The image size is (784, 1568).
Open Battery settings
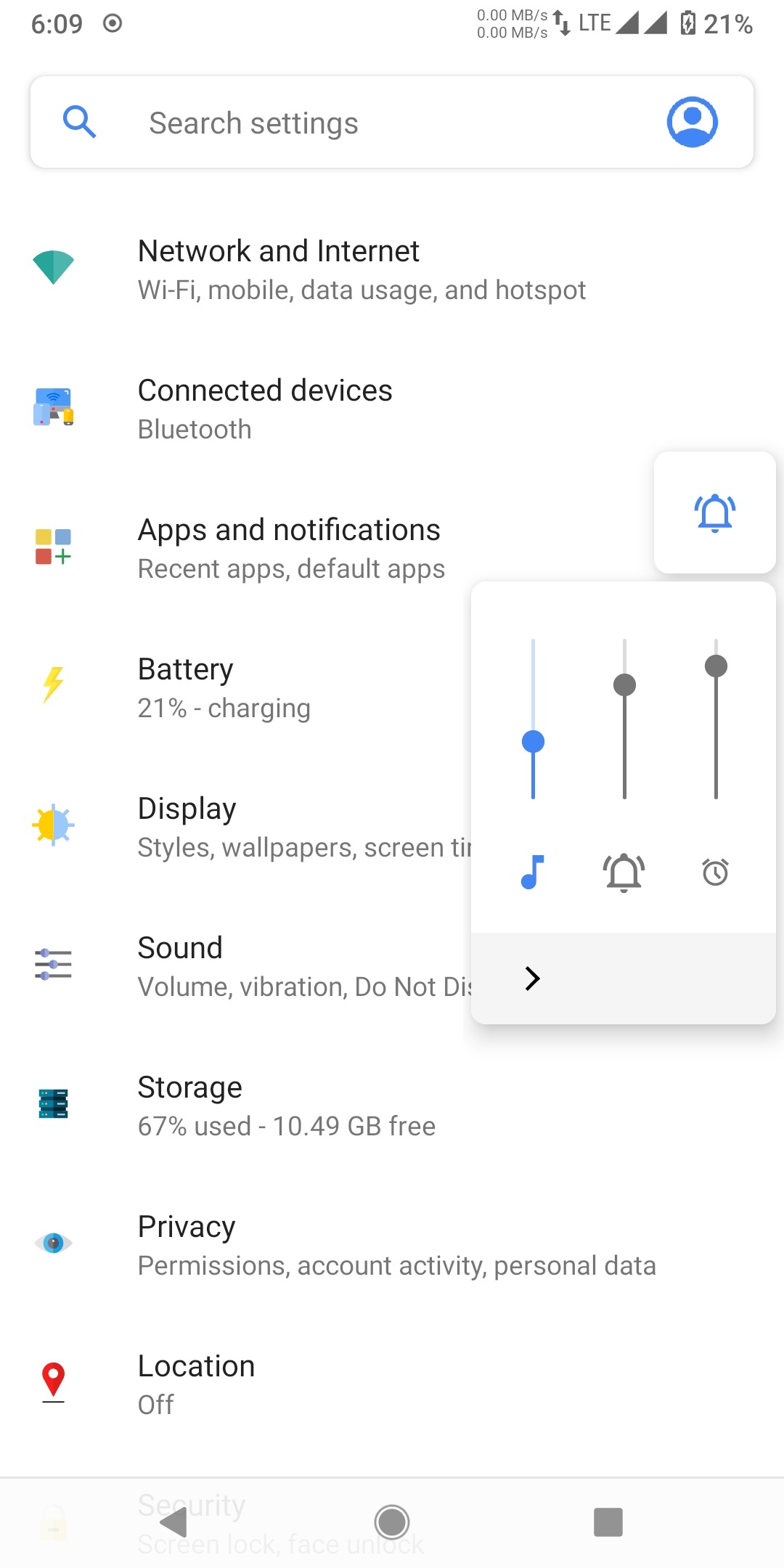235,687
